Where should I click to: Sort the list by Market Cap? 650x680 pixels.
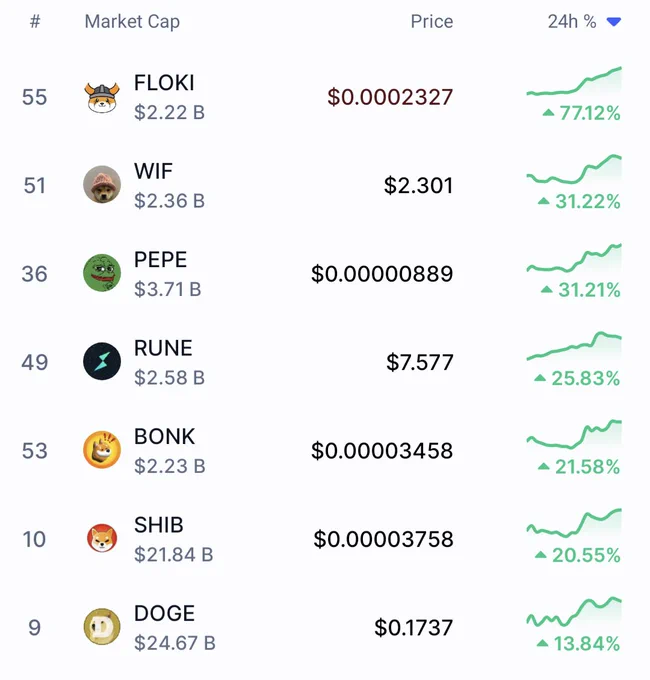click(132, 21)
